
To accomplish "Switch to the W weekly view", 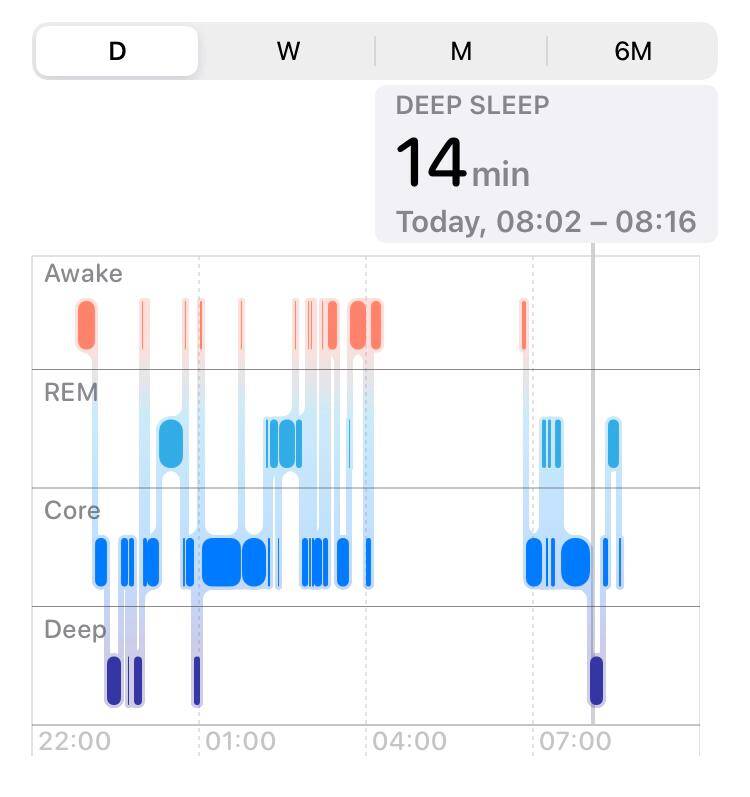I will tap(288, 51).
